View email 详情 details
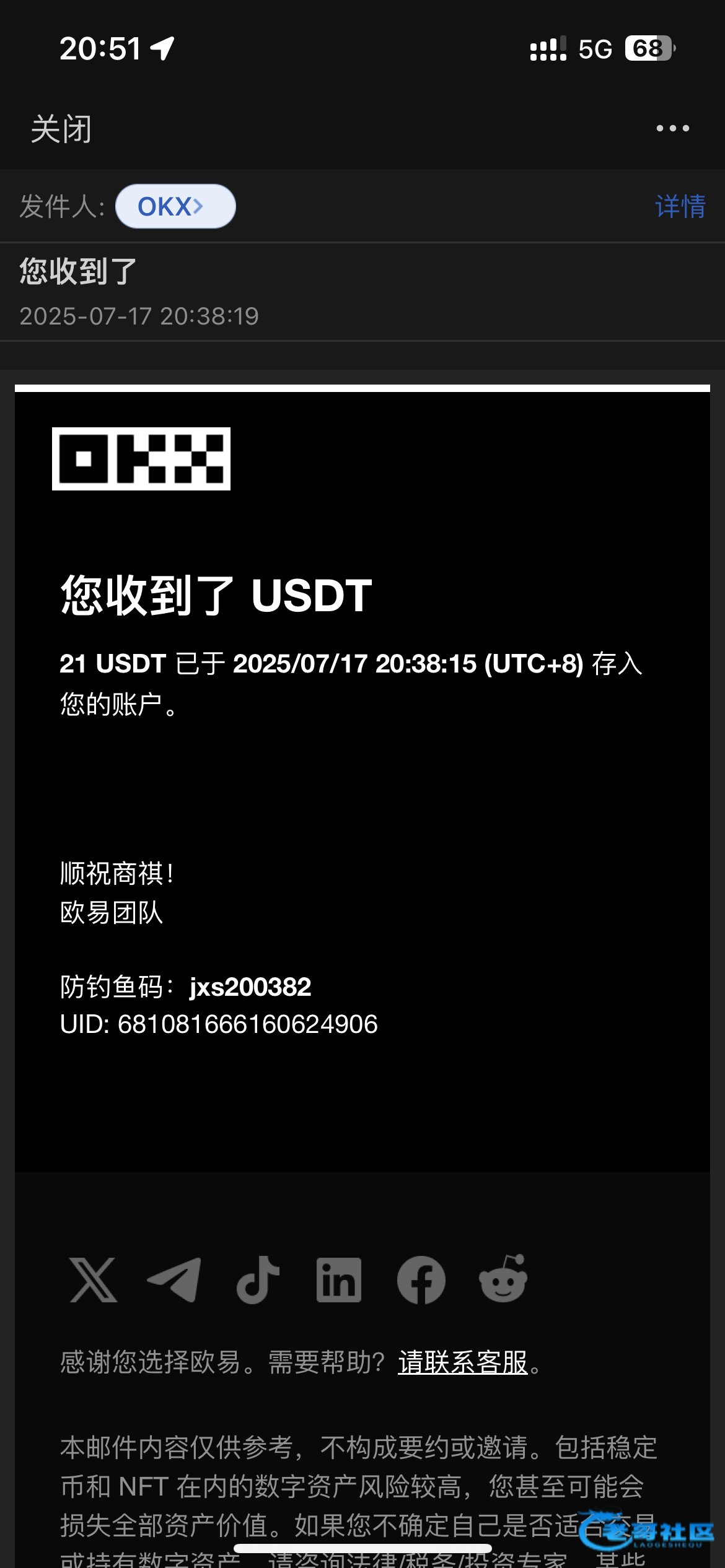Viewport: 725px width, 1568px height. click(x=680, y=206)
